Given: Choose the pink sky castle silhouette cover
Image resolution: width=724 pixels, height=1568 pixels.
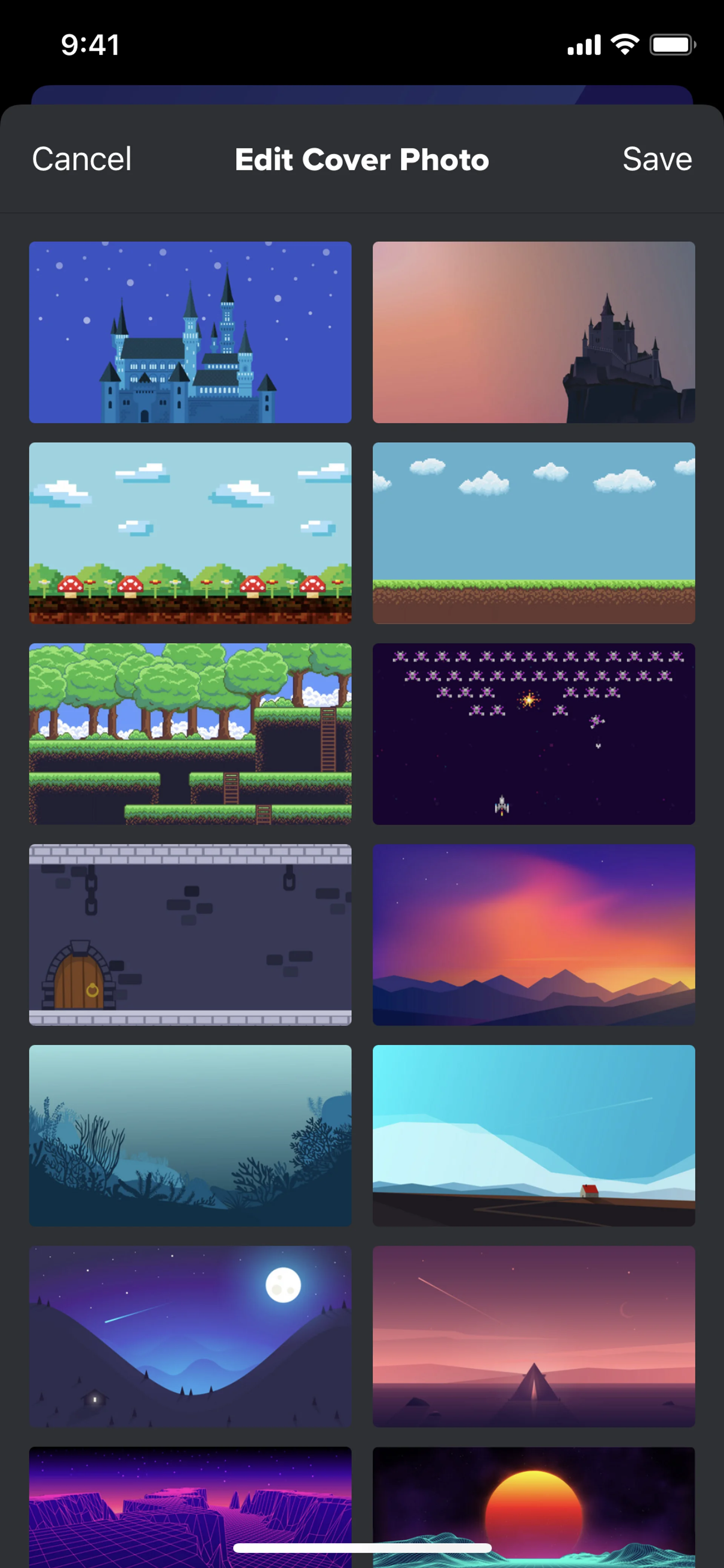Looking at the screenshot, I should point(533,332).
